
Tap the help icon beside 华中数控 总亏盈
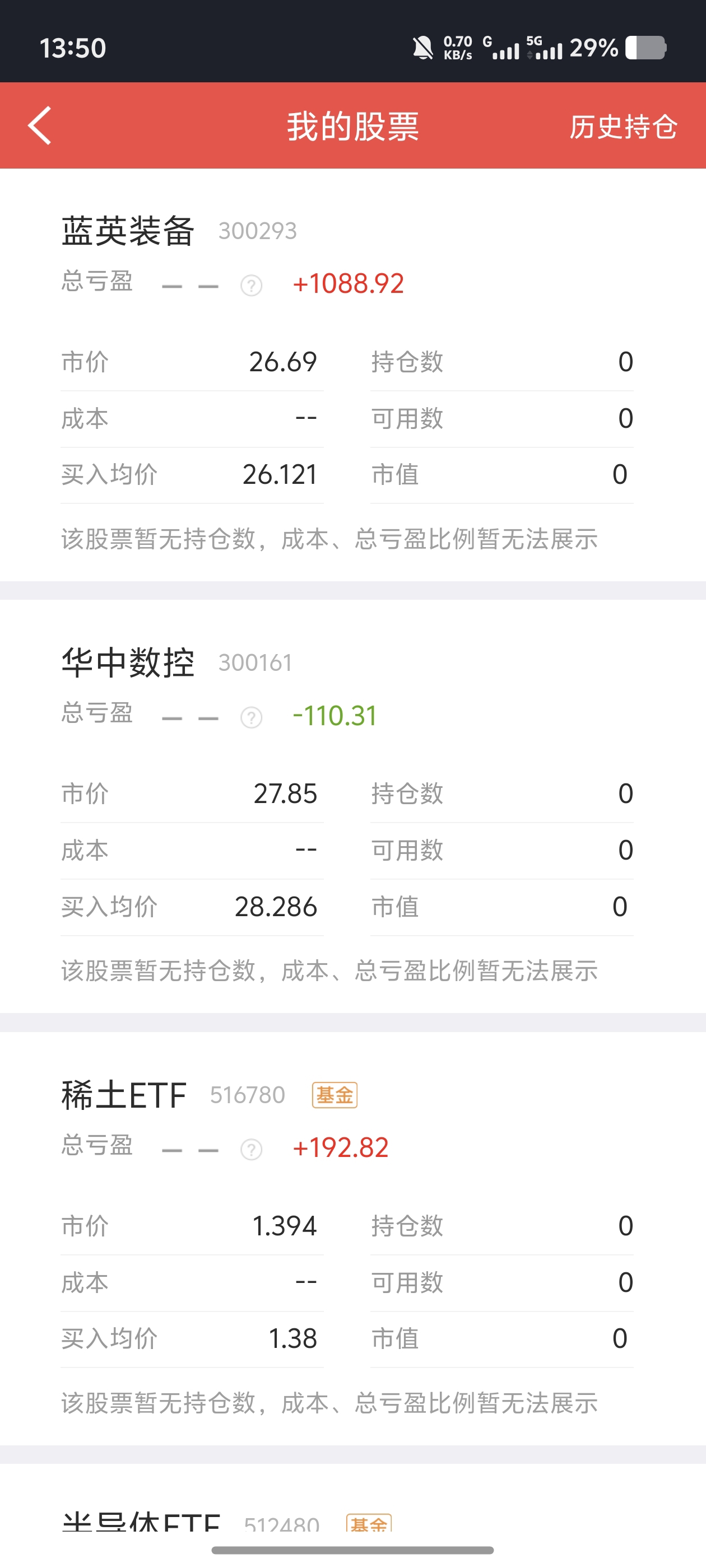click(251, 717)
